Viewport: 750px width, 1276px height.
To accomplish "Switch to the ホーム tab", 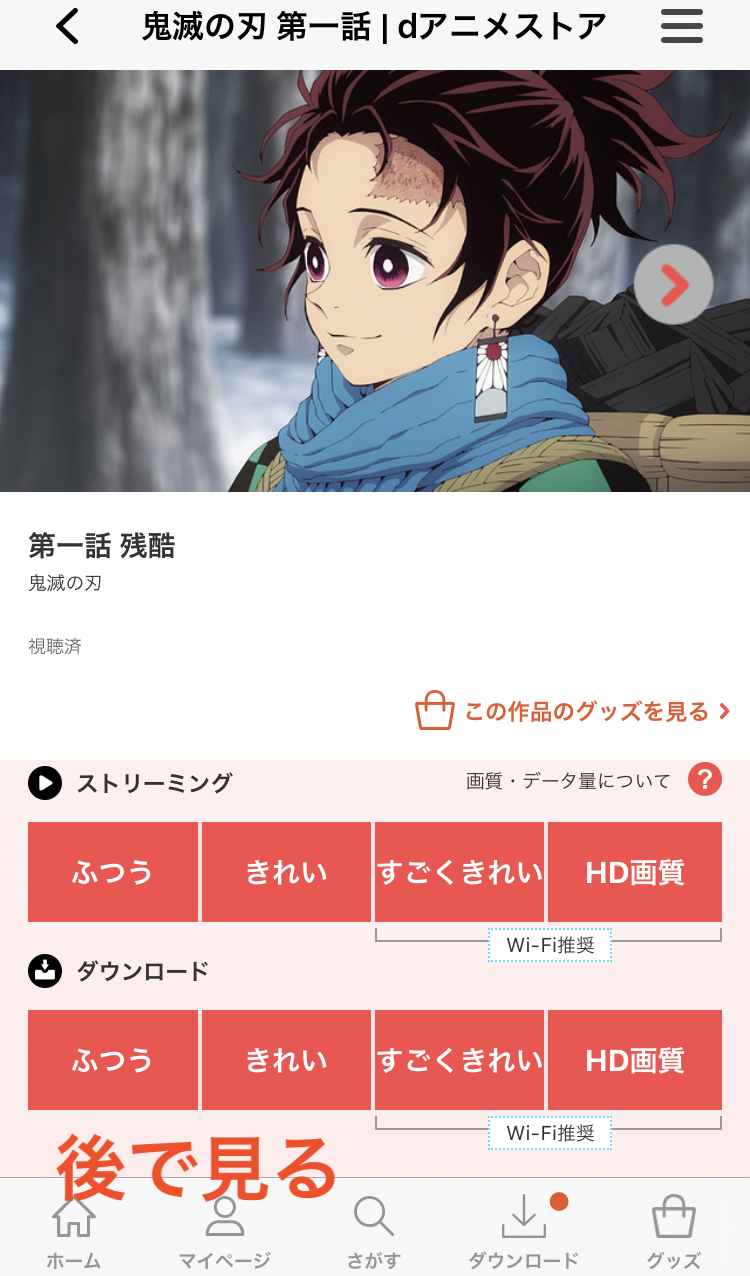I will pyautogui.click(x=74, y=1232).
